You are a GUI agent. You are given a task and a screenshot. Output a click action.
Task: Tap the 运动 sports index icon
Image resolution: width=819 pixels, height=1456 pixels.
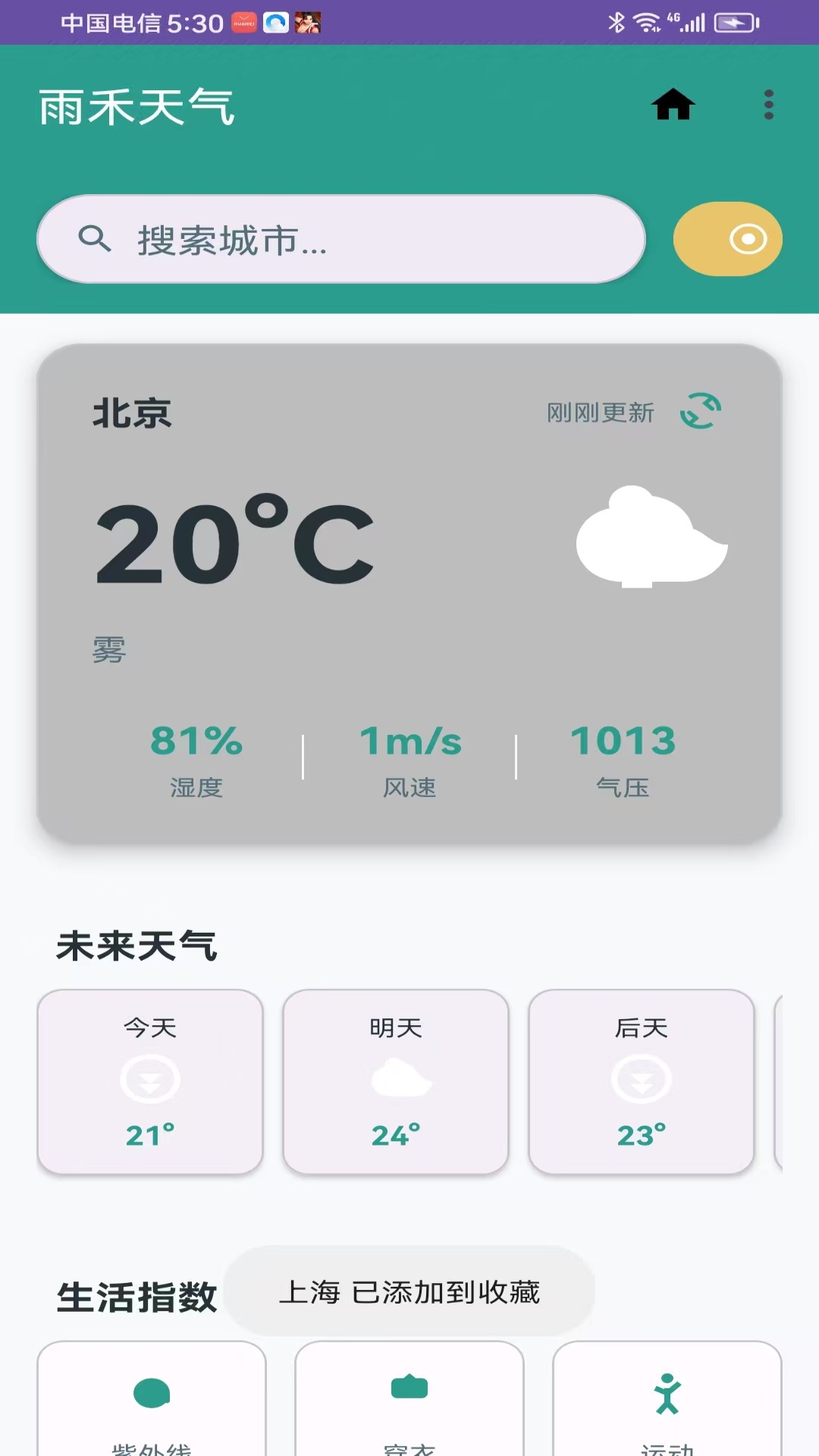[667, 1399]
